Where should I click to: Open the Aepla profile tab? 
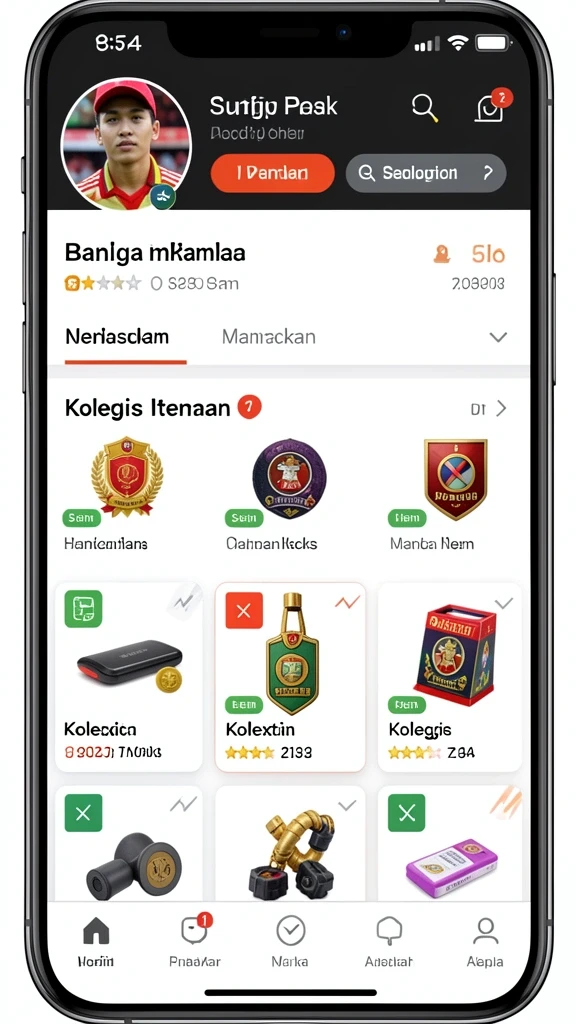[485, 941]
